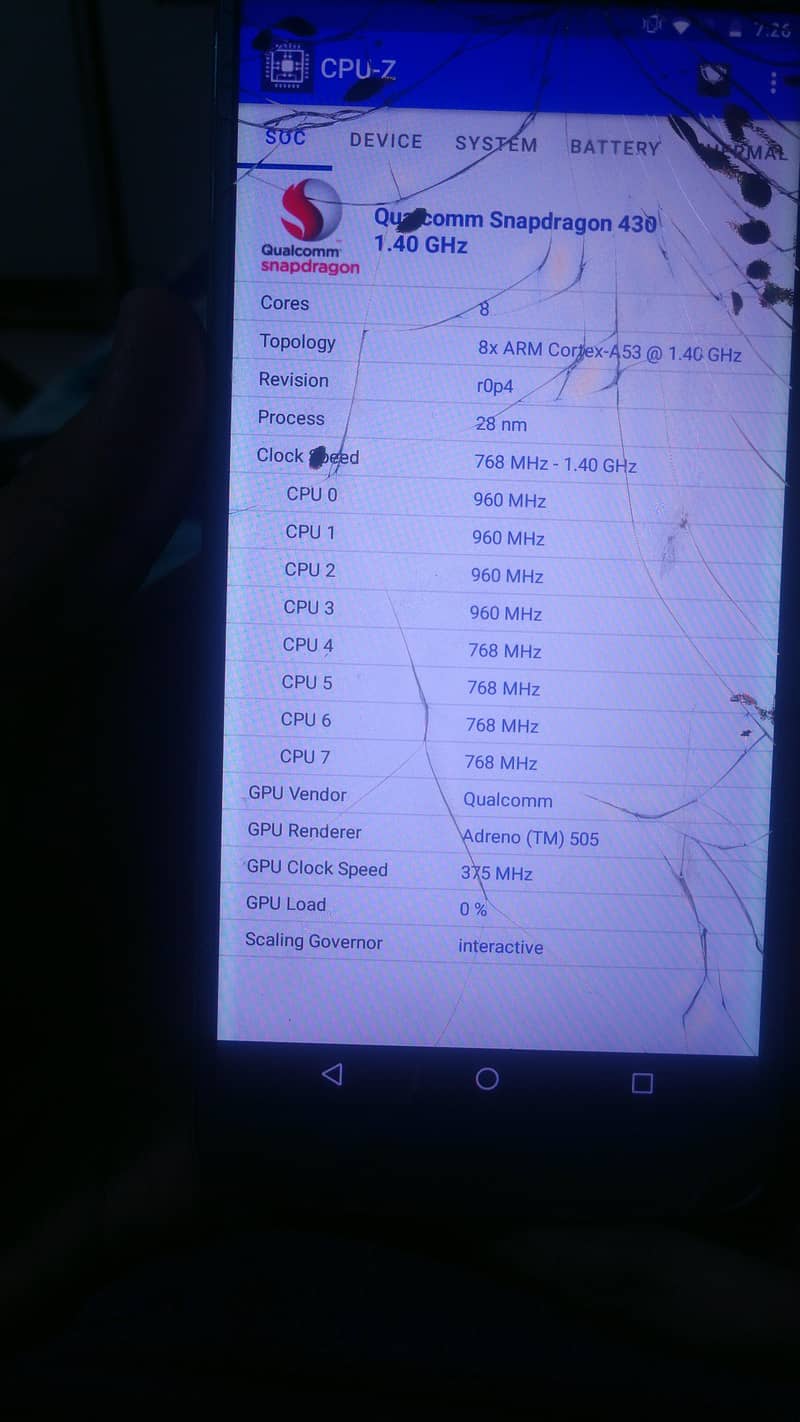800x1422 pixels.
Task: Return to the home screen
Action: [487, 1078]
